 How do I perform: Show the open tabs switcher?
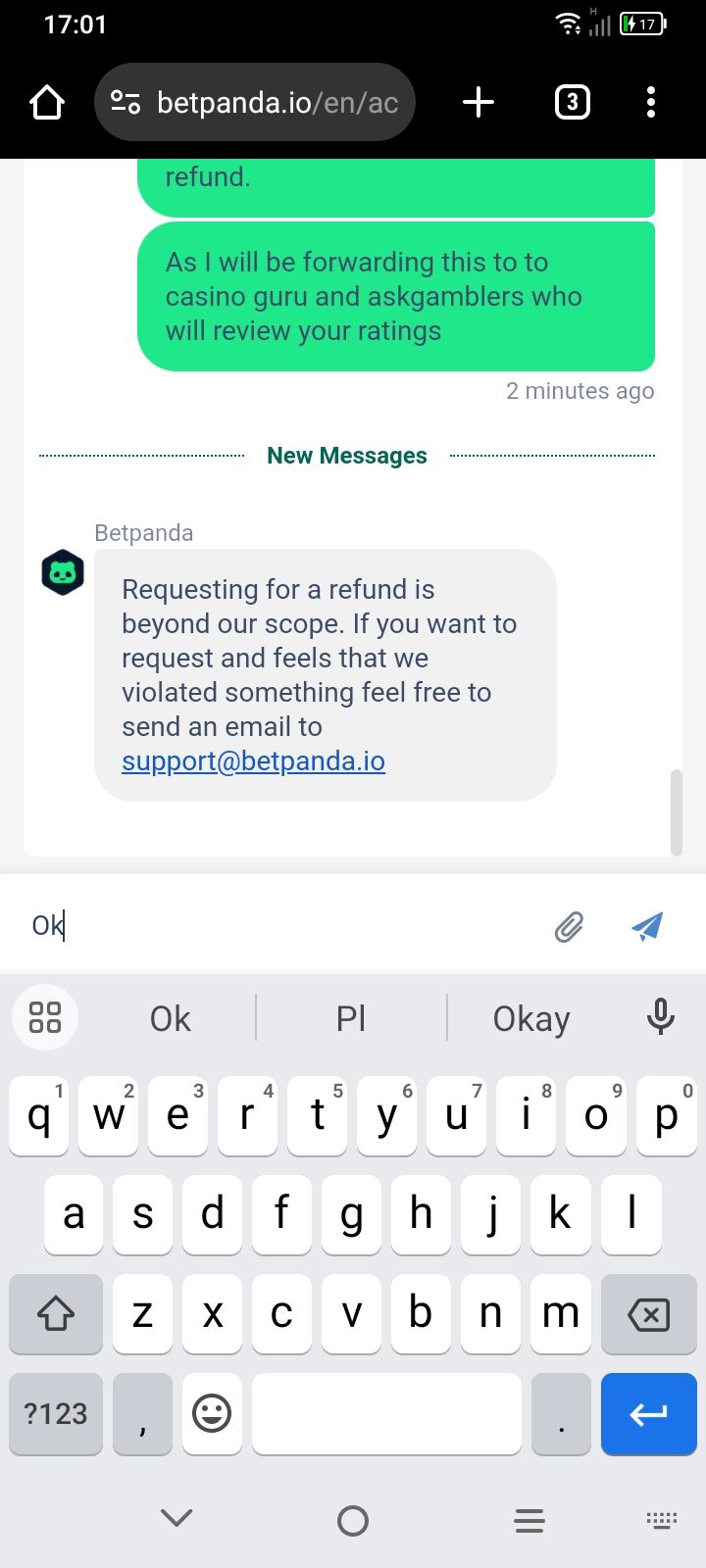click(x=573, y=102)
